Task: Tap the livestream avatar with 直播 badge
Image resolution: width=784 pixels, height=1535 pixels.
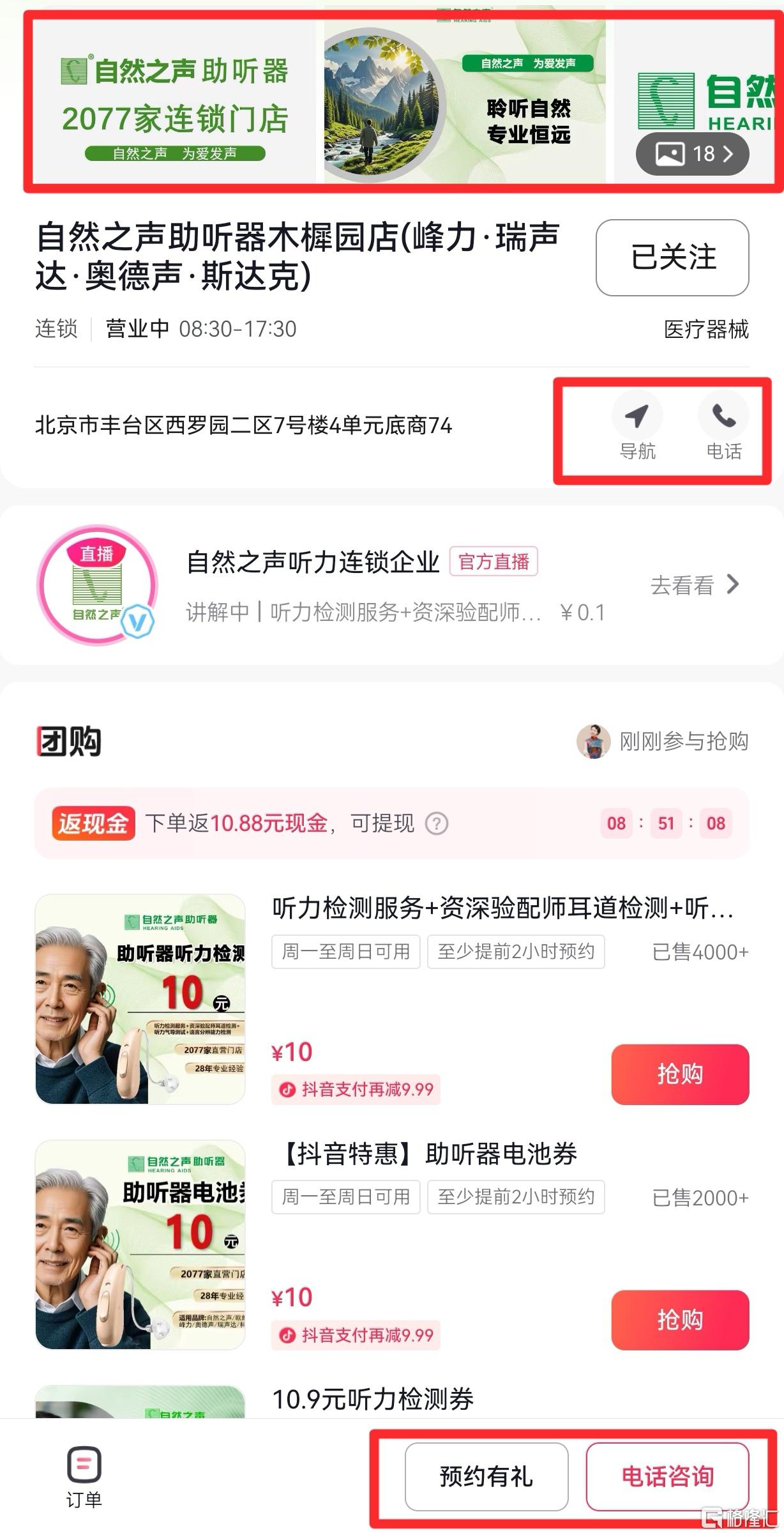Action: pos(97,585)
